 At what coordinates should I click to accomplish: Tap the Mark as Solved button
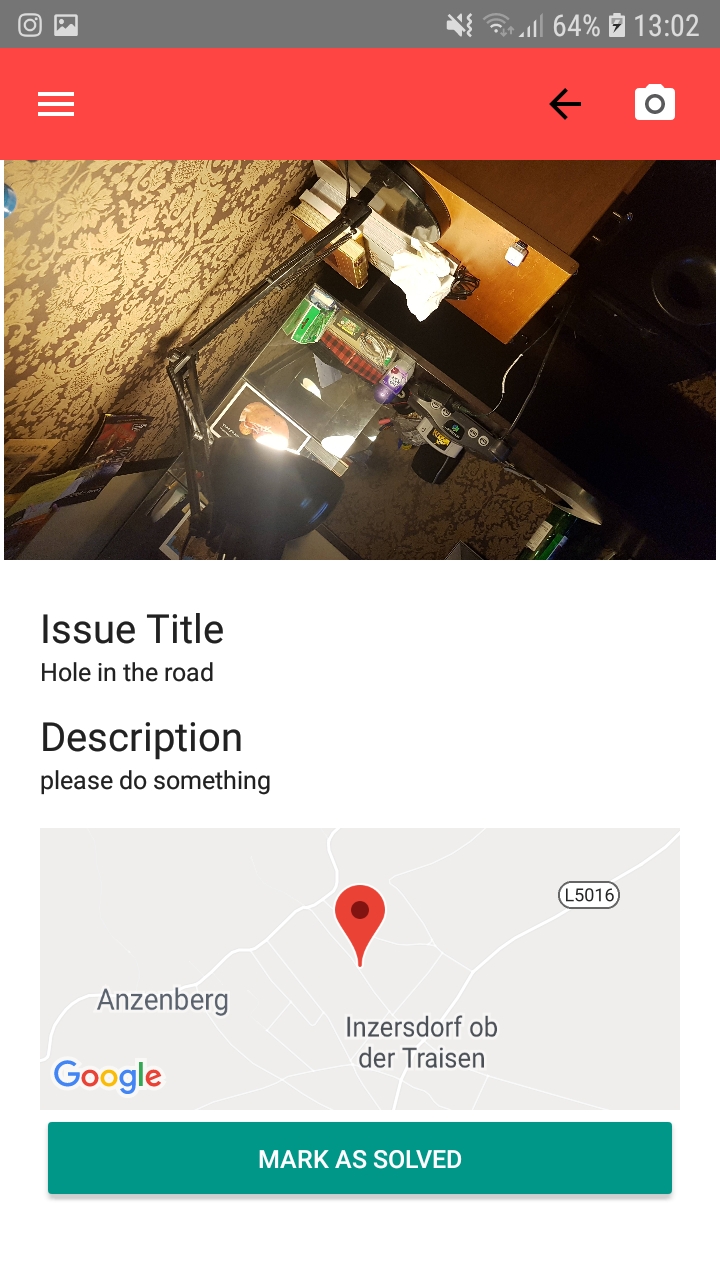pos(360,1158)
